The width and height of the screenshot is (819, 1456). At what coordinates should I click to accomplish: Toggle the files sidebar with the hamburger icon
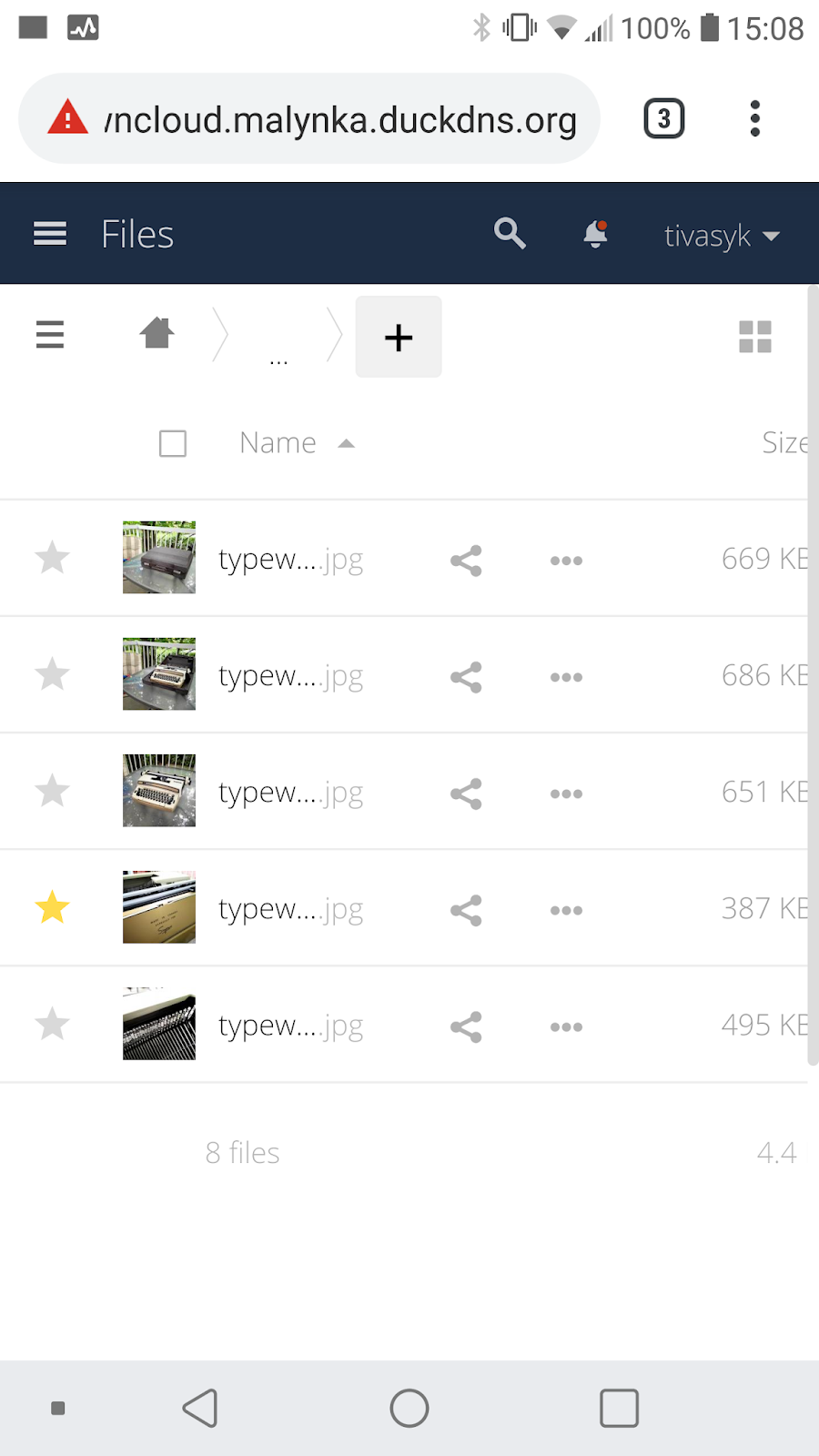[x=50, y=334]
